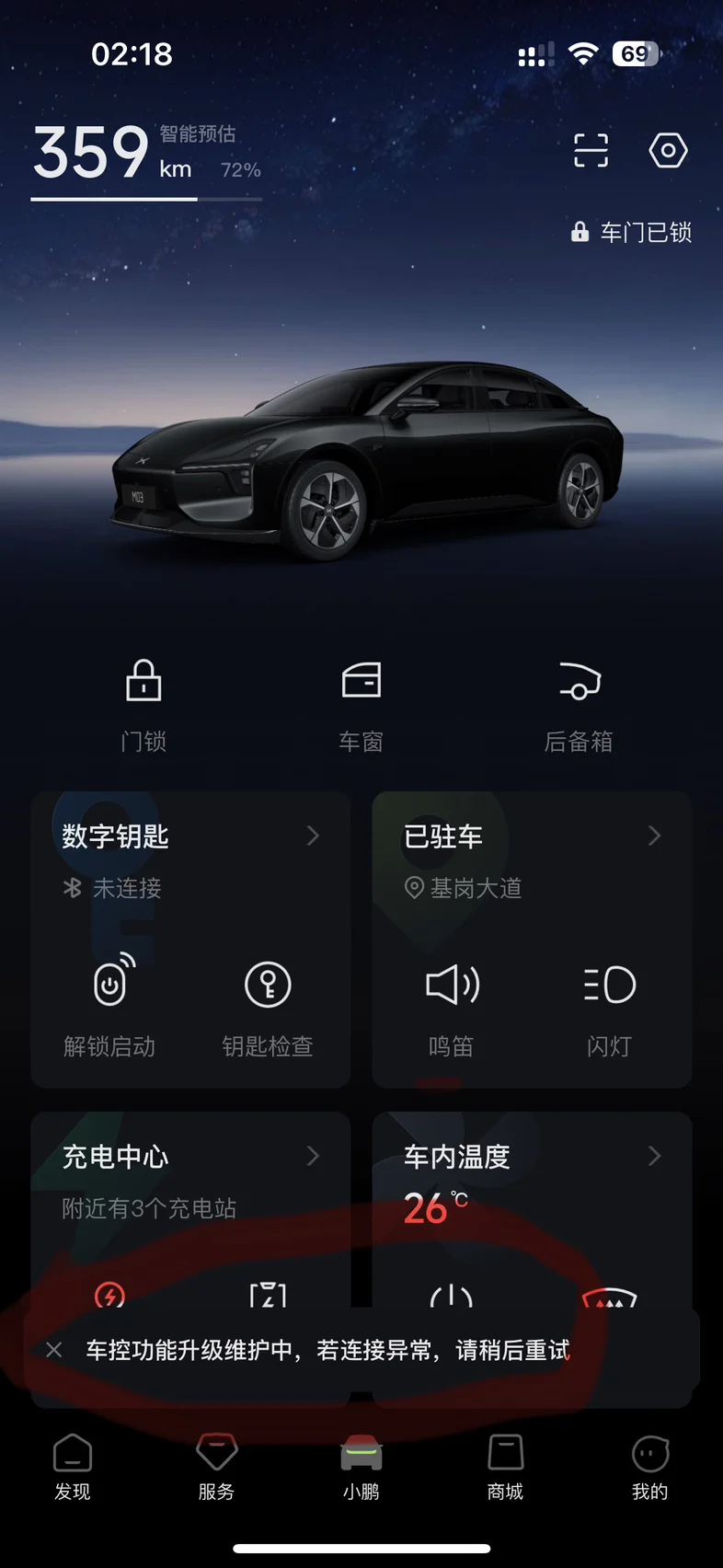The image size is (723, 1568).
Task: Open the 车窗 window control
Action: coord(361,706)
